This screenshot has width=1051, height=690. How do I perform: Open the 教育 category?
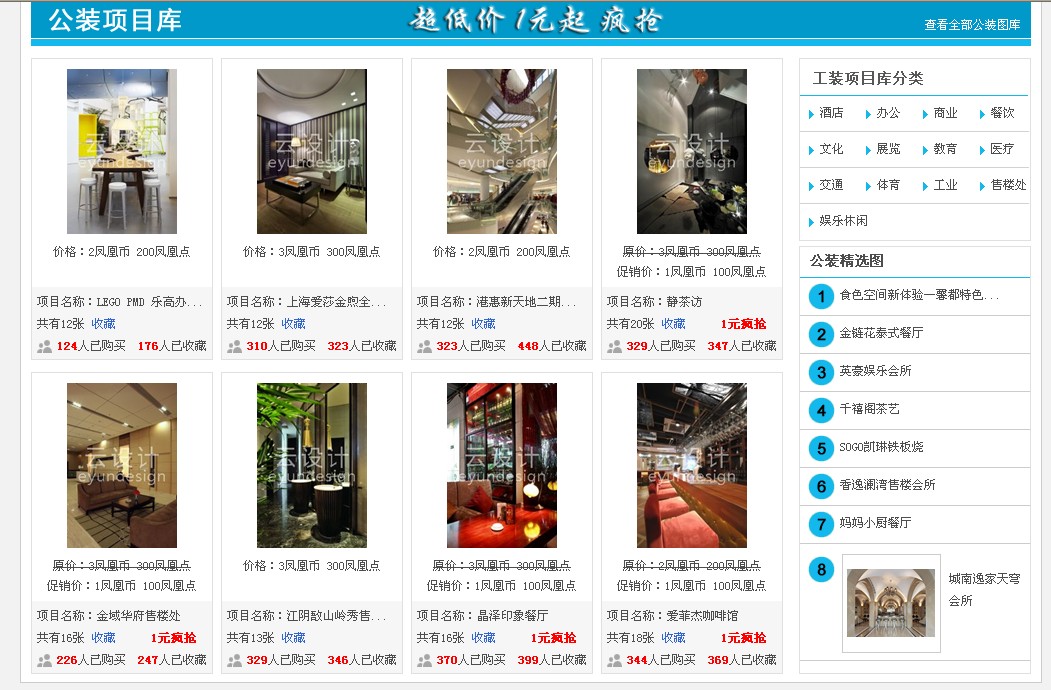coord(944,149)
